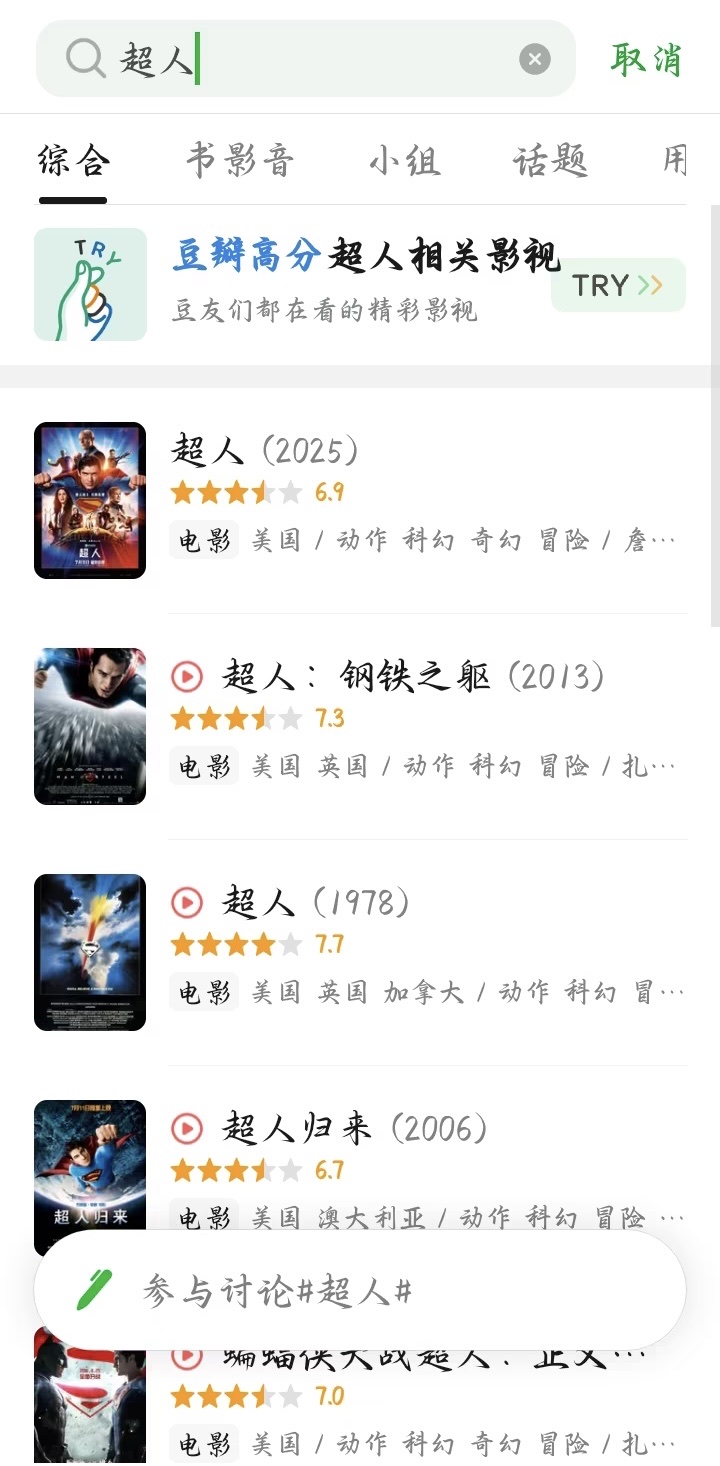Open 超人：钢铁之躯 (2013) result
The height and width of the screenshot is (1466, 720).
[360, 726]
